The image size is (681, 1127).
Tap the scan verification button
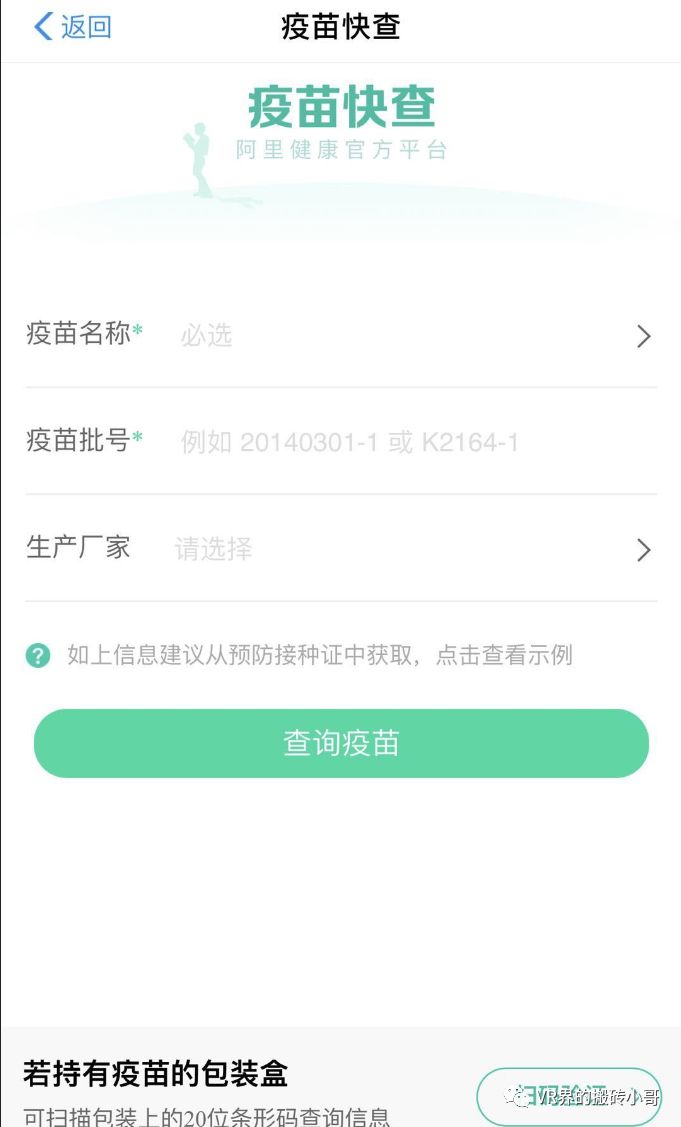569,1096
